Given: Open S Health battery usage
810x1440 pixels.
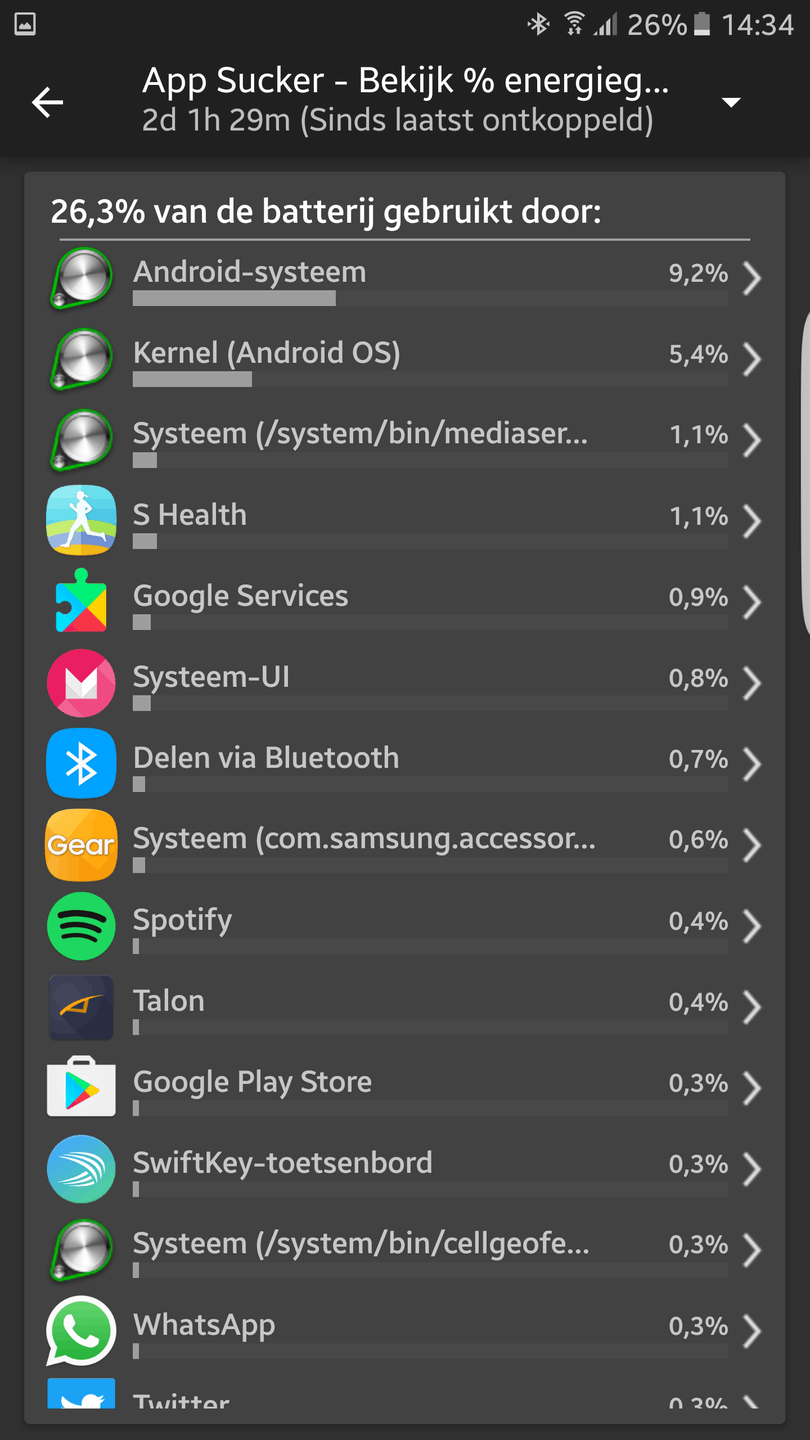Looking at the screenshot, I should 404,522.
